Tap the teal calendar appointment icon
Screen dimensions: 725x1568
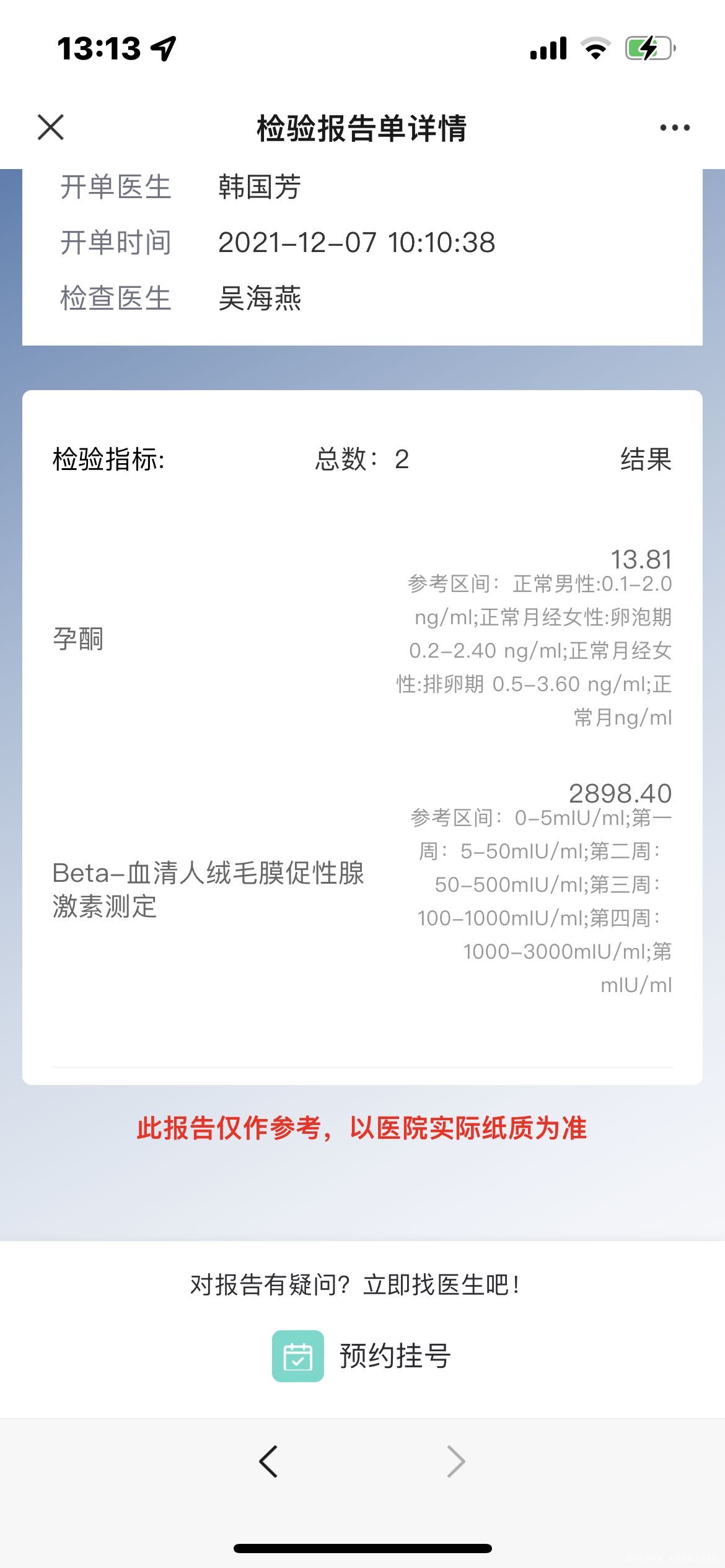pyautogui.click(x=299, y=1358)
